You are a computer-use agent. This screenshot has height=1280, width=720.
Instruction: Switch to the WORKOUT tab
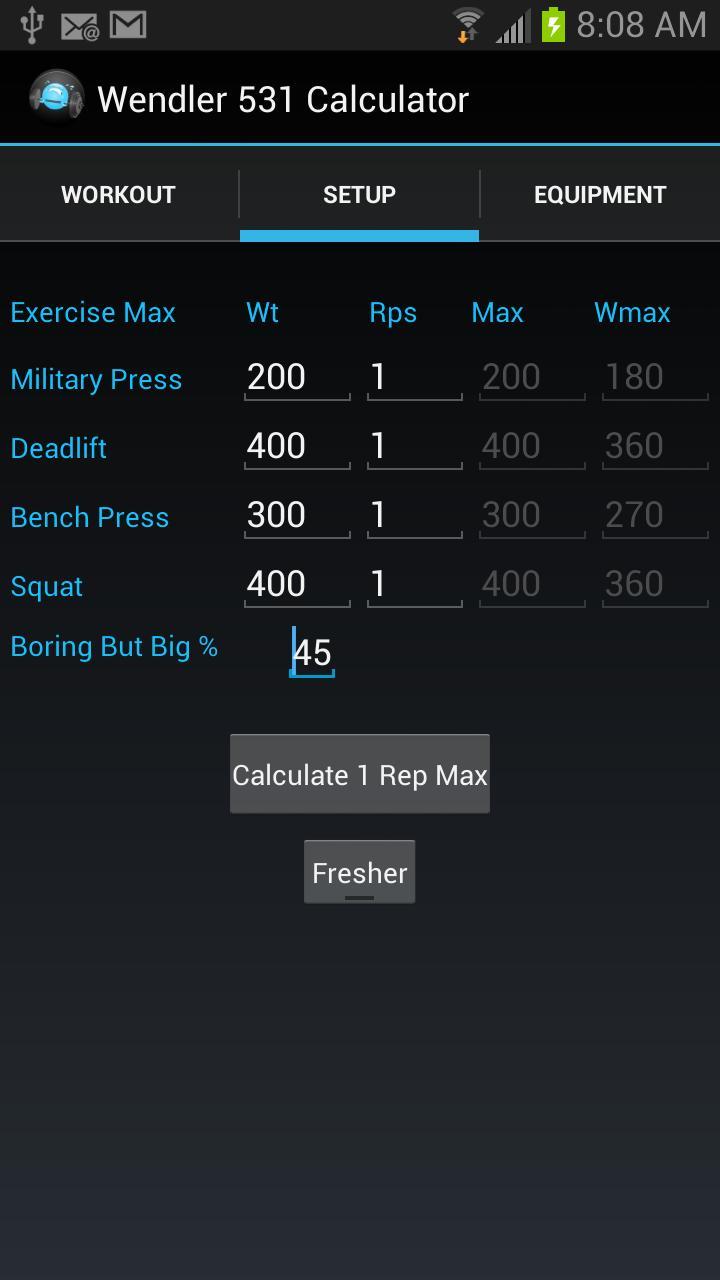118,194
